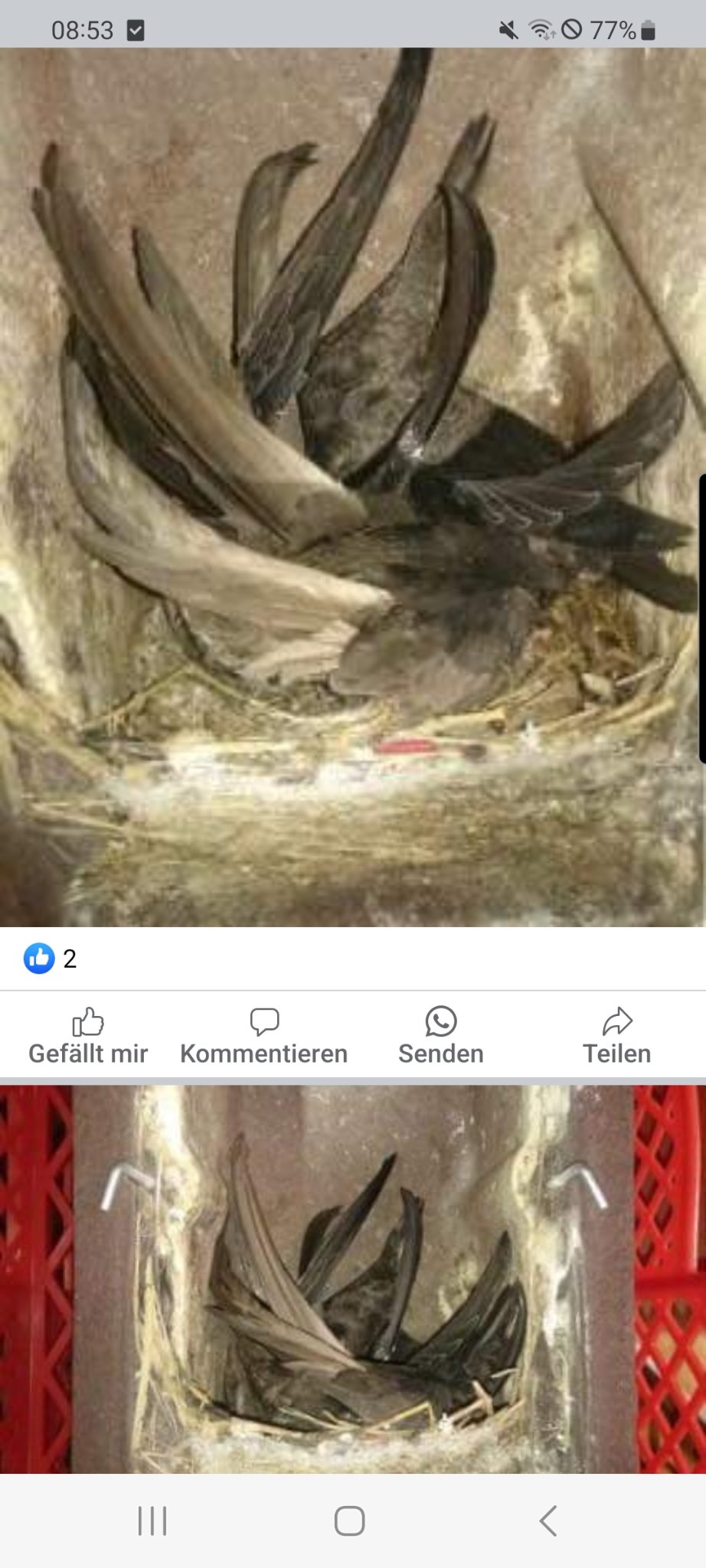Show recent apps
This screenshot has height=1568, width=706.
click(x=152, y=1521)
